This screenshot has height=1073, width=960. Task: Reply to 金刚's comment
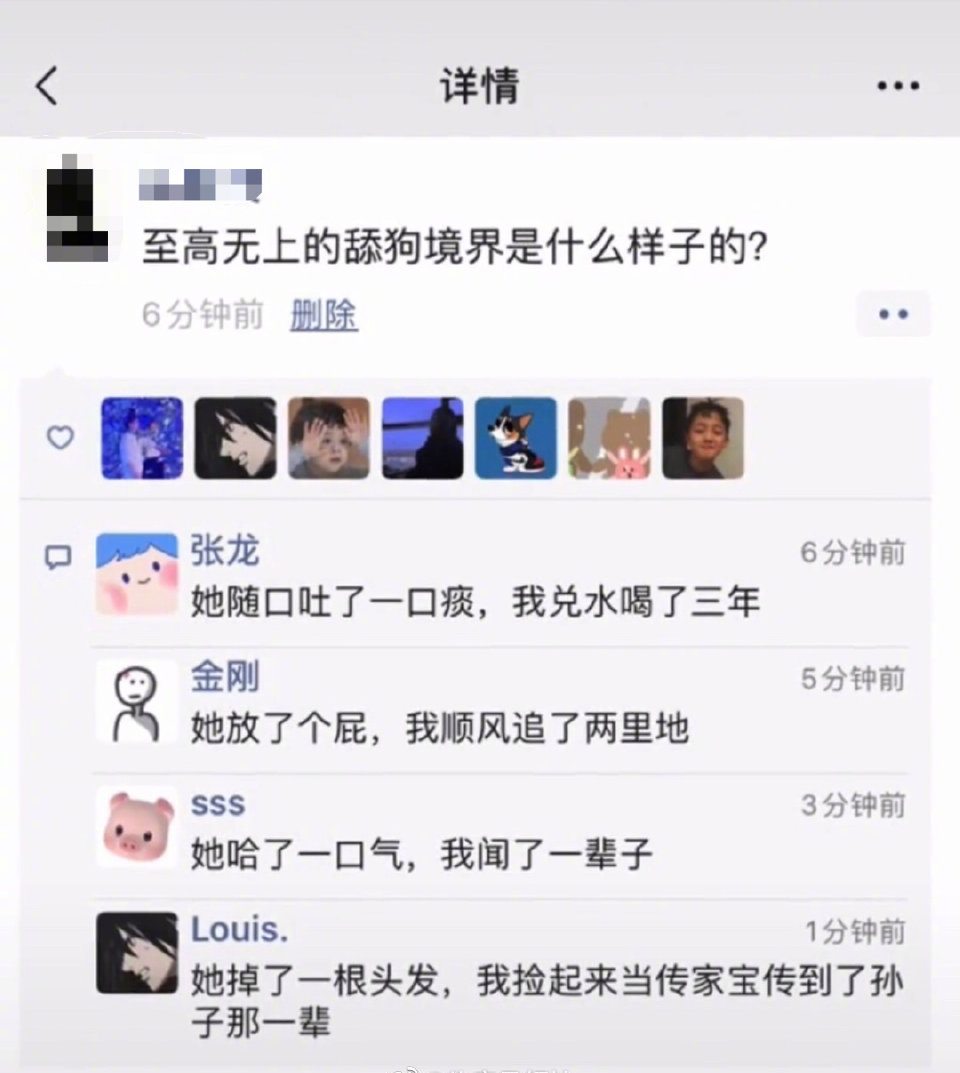[x=440, y=729]
